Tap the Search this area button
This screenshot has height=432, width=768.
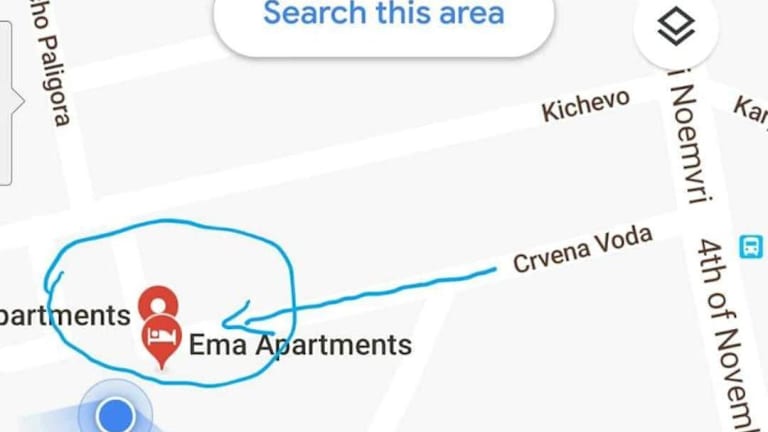tap(384, 15)
